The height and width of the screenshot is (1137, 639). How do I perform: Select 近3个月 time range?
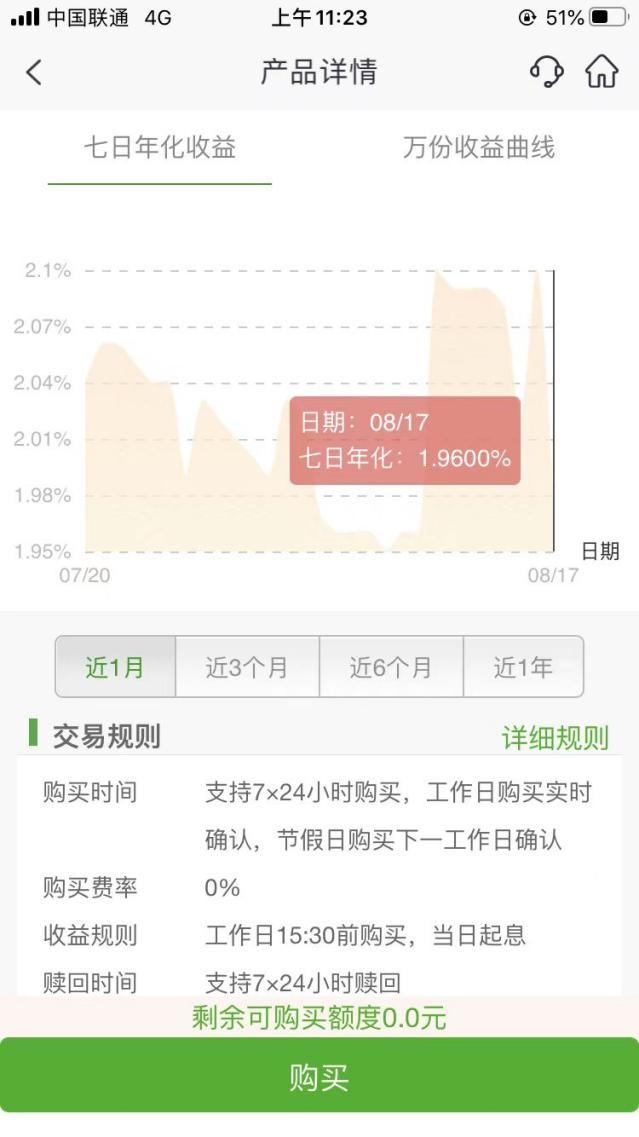click(247, 667)
